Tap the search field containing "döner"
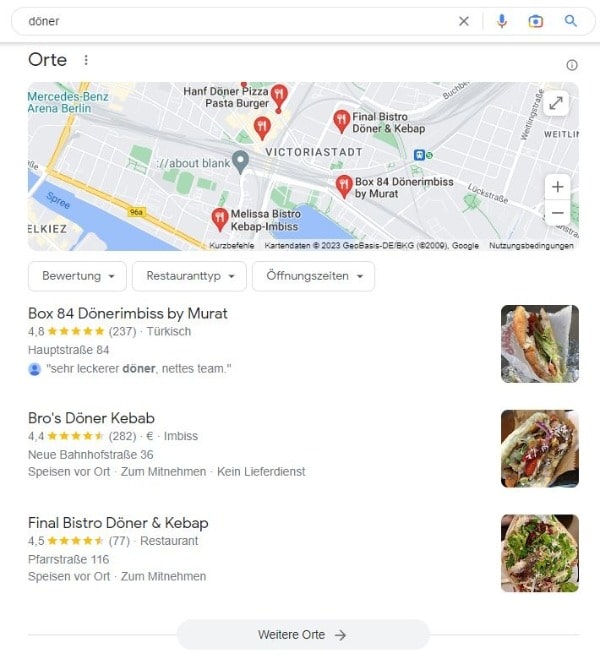Viewport: 600px width, 659px height. click(x=230, y=21)
